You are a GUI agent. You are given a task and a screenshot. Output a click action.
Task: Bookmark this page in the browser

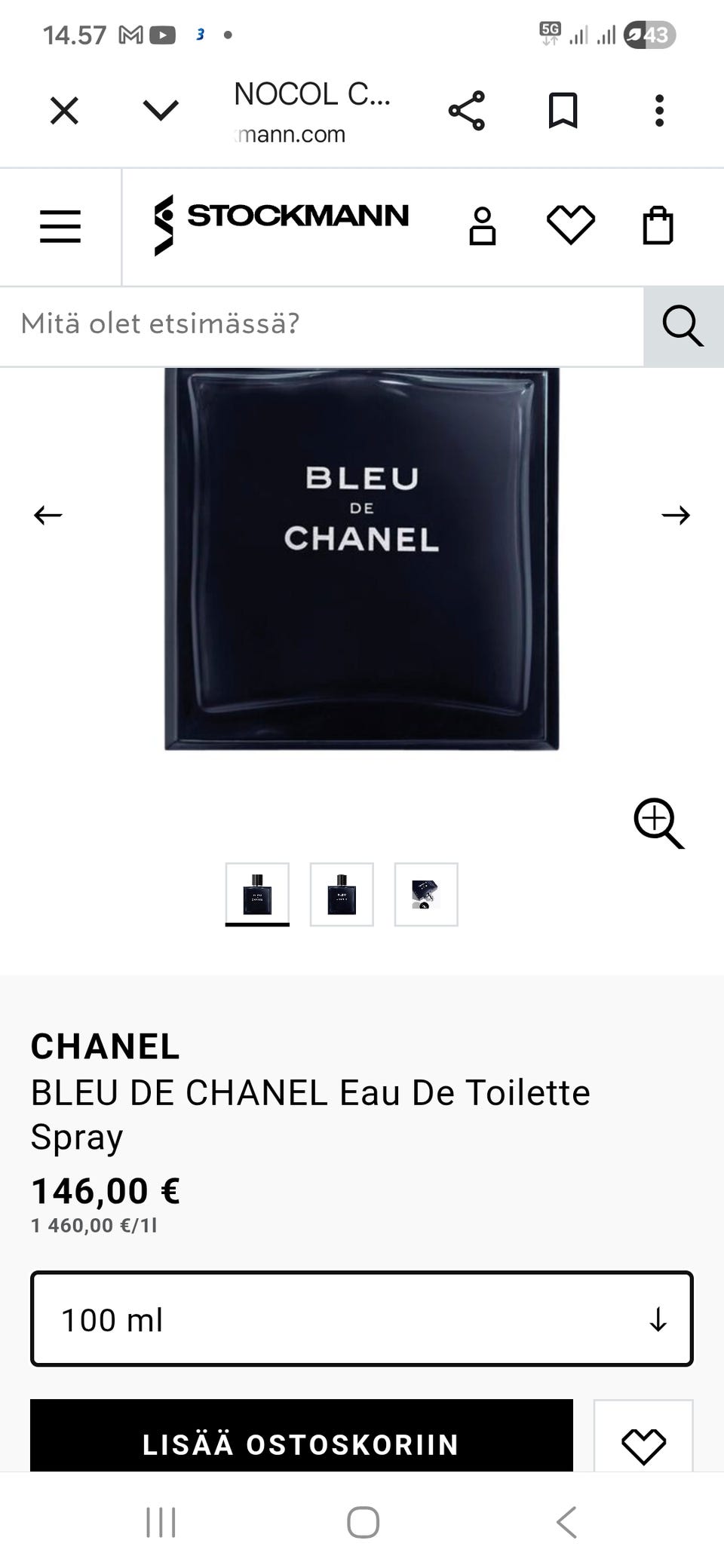(563, 111)
